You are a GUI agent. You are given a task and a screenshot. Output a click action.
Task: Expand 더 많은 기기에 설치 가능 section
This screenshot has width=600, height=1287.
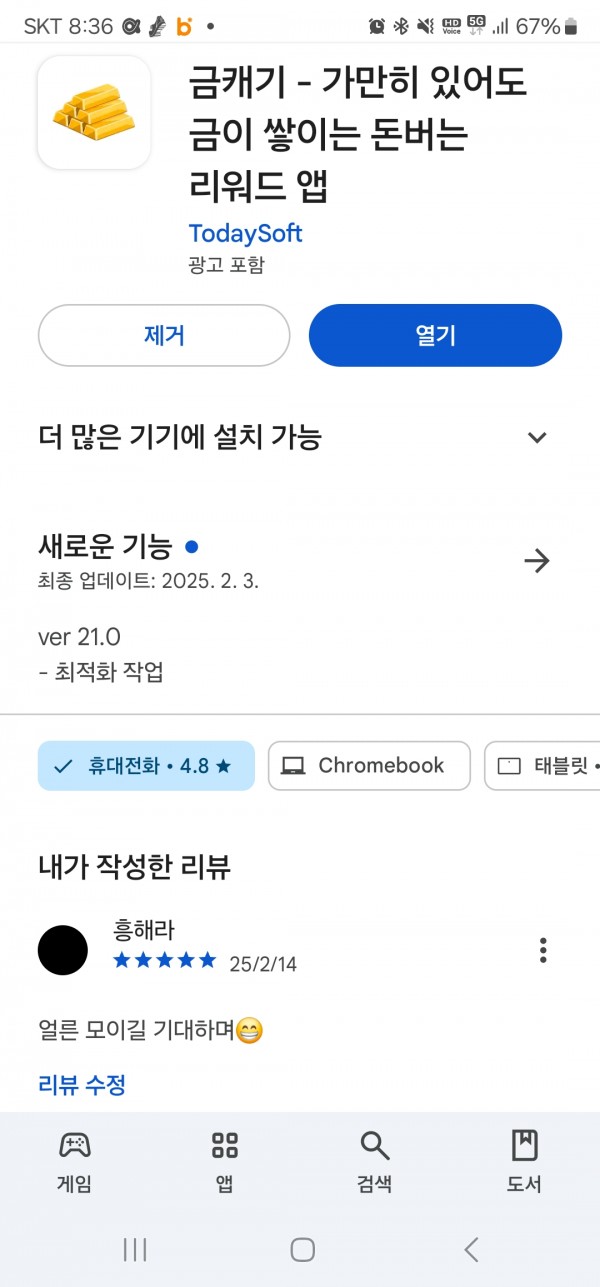pos(537,437)
